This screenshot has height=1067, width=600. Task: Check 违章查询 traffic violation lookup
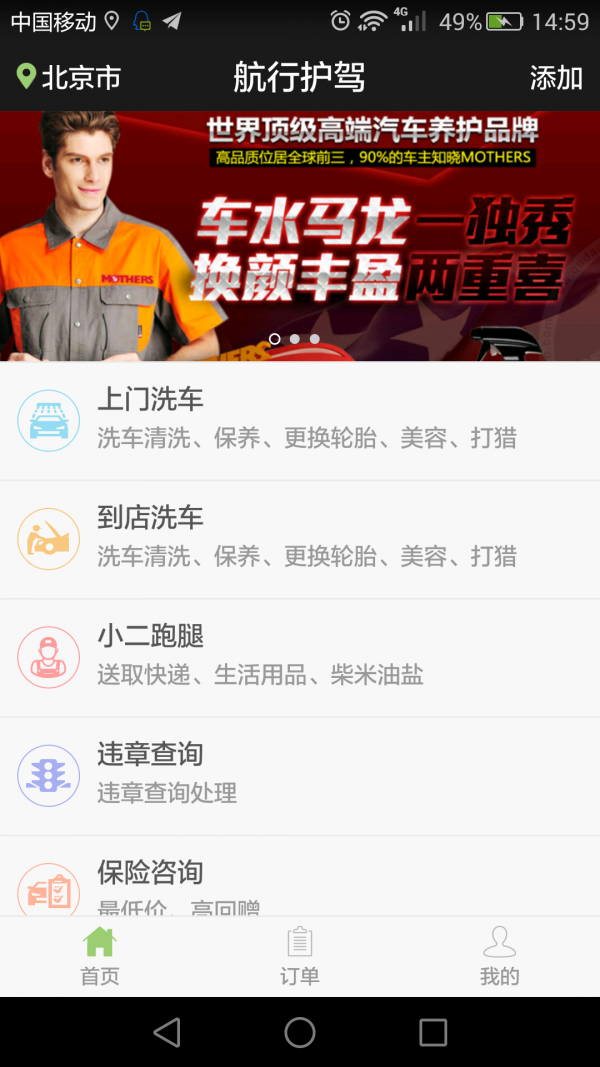[x=300, y=776]
